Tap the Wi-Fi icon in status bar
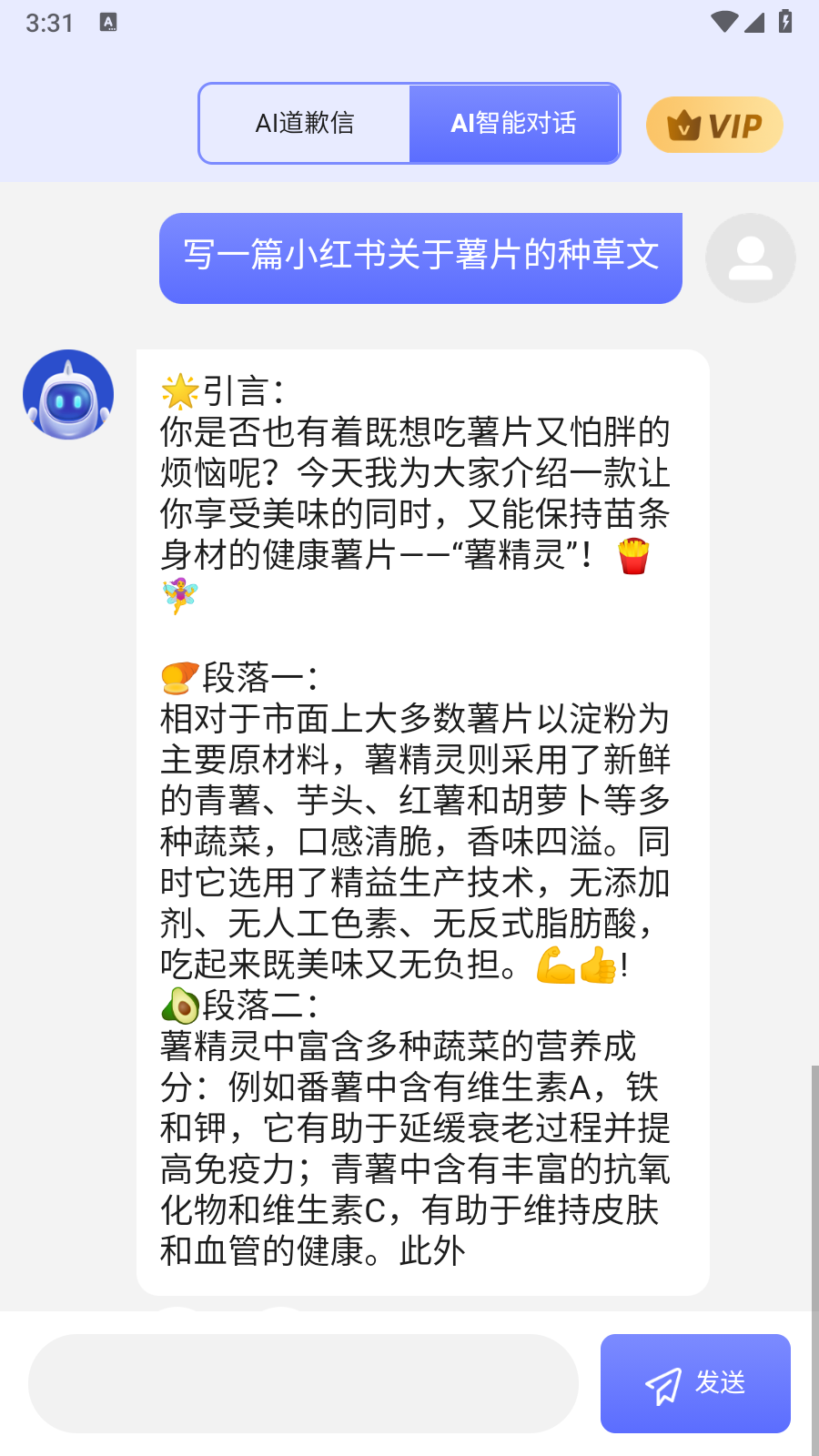Image resolution: width=819 pixels, height=1456 pixels. [723, 24]
